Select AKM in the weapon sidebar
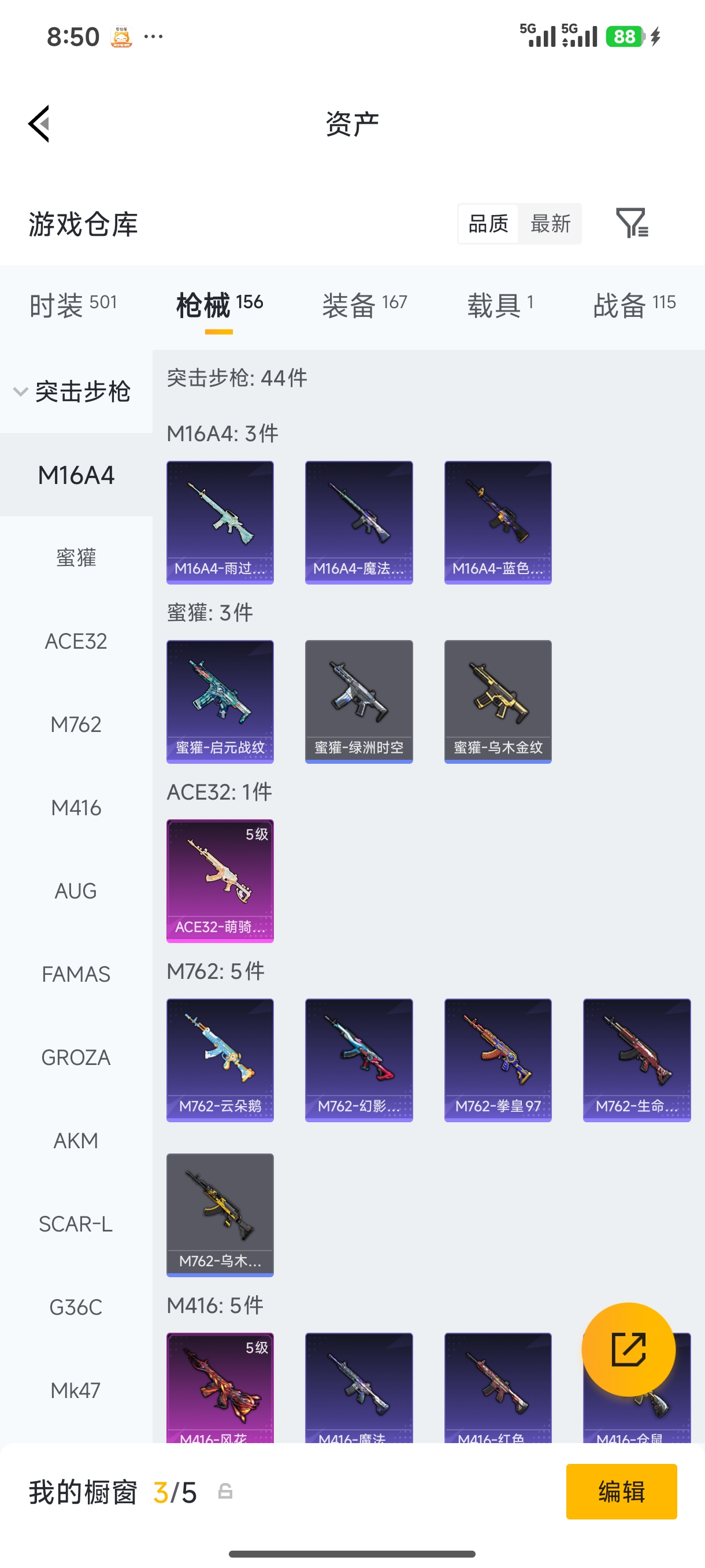Viewport: 705px width, 1568px height. click(x=76, y=1140)
